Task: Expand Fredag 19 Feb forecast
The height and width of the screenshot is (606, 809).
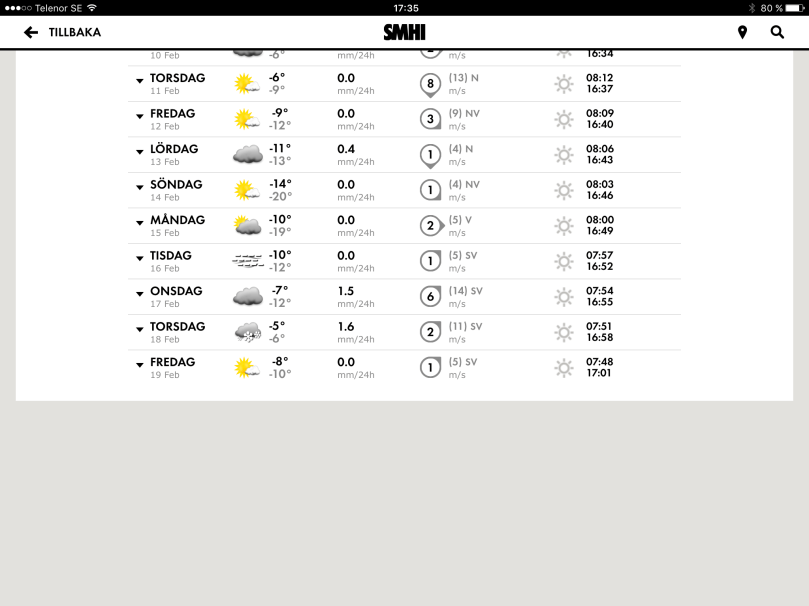Action: point(141,365)
